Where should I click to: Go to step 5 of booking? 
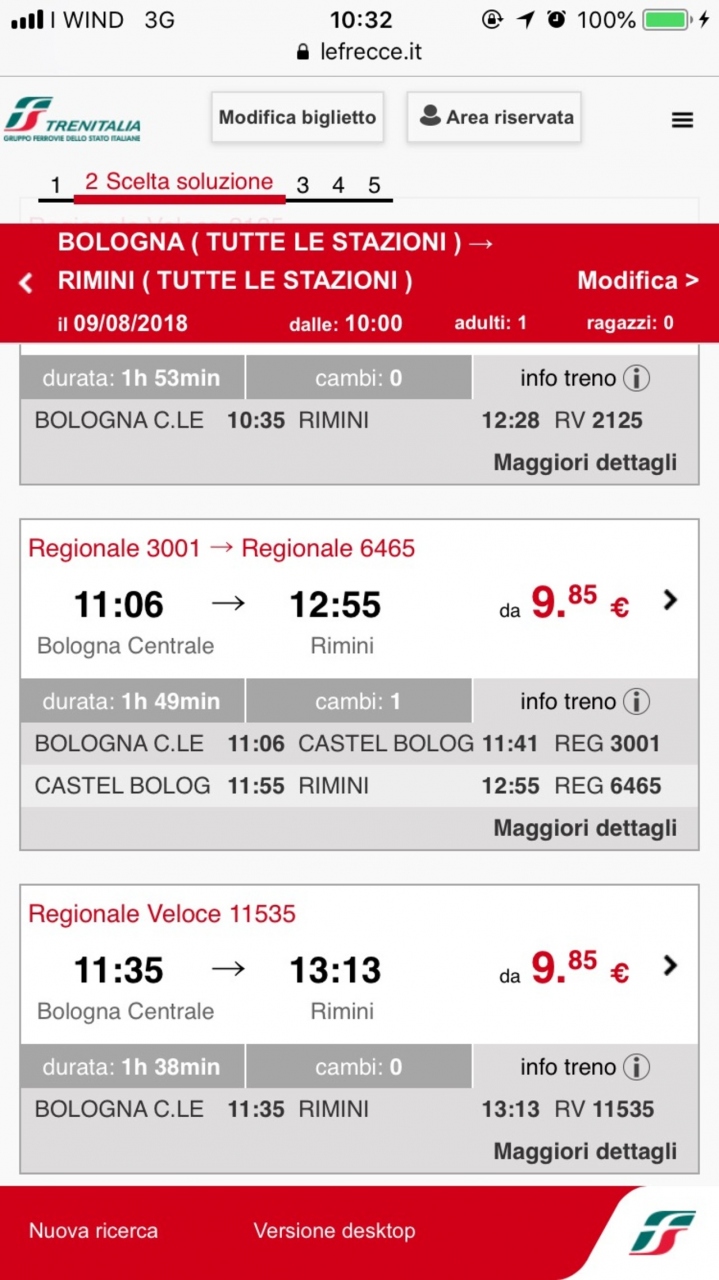coord(374,185)
